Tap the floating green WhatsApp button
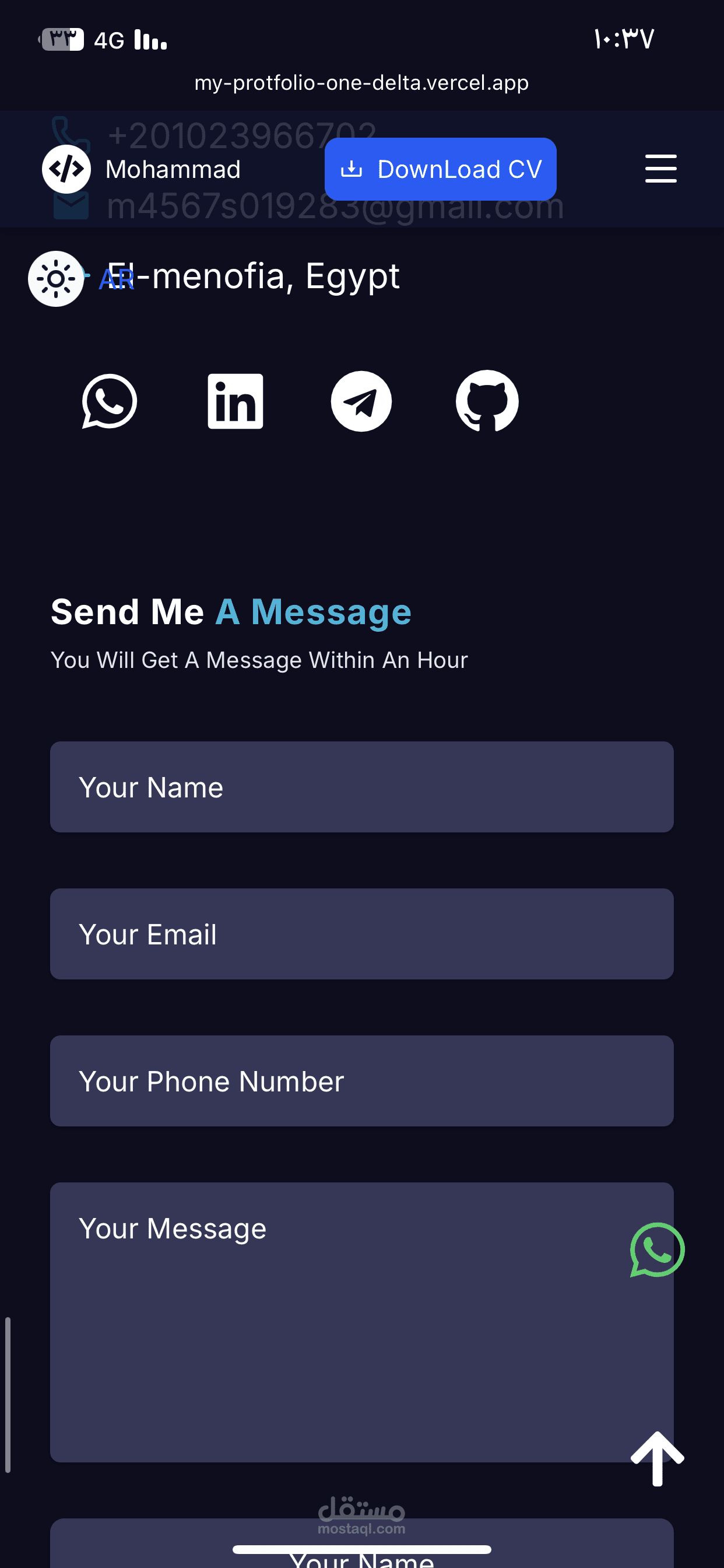 pyautogui.click(x=658, y=1249)
